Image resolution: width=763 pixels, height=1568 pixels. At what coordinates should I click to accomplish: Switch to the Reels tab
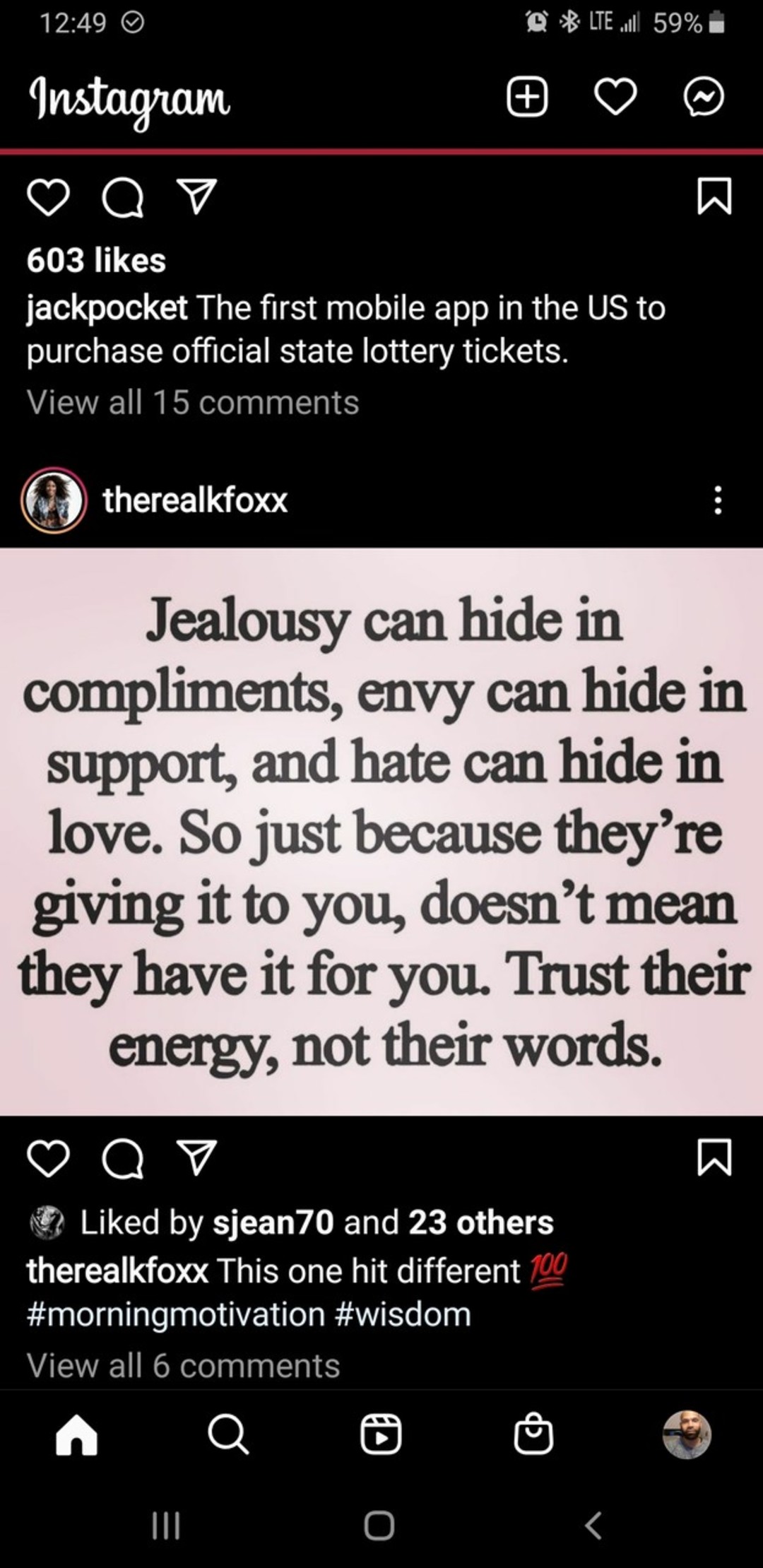pyautogui.click(x=381, y=1436)
